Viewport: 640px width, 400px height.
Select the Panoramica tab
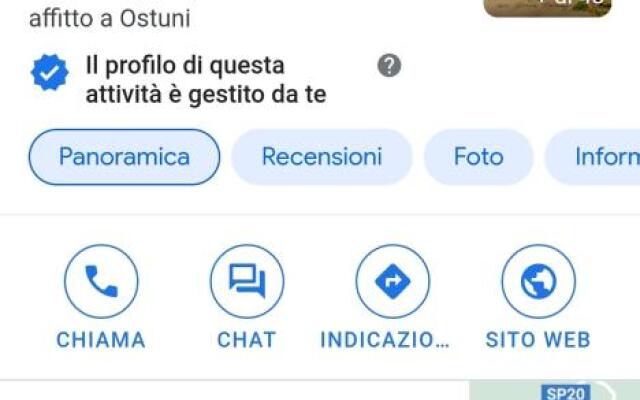pos(124,157)
